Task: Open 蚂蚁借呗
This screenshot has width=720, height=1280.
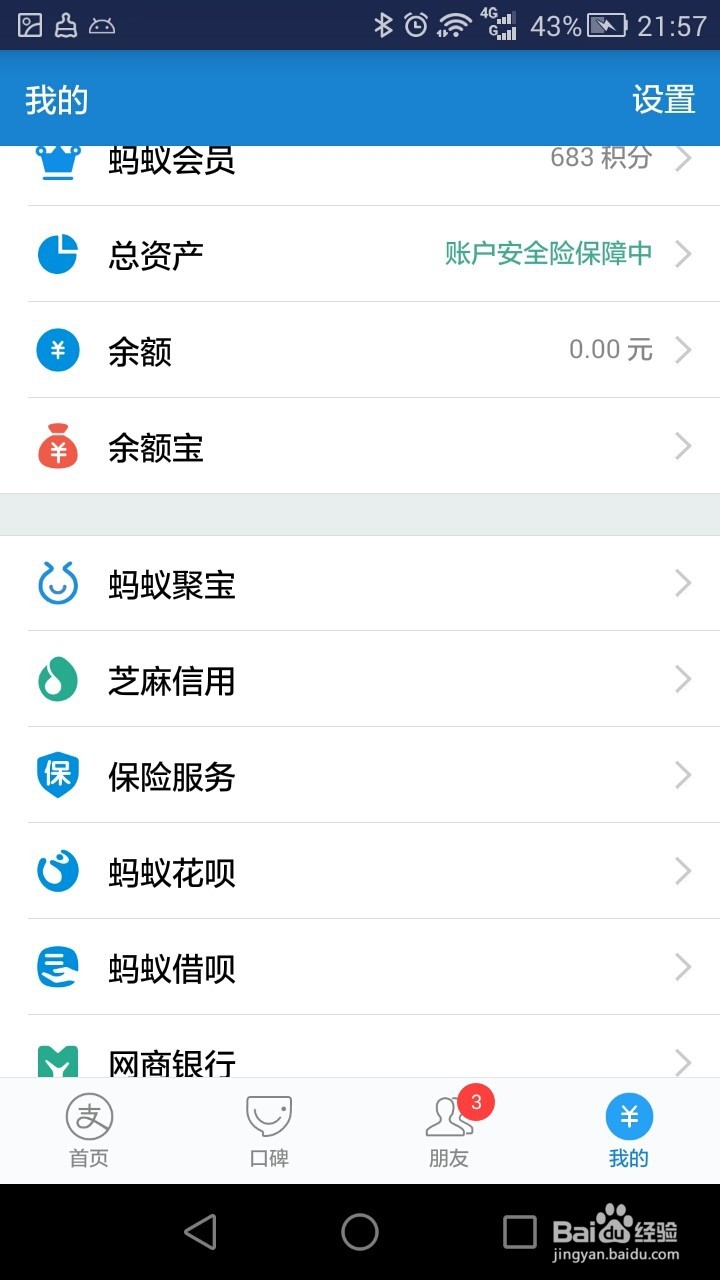Action: pos(360,968)
